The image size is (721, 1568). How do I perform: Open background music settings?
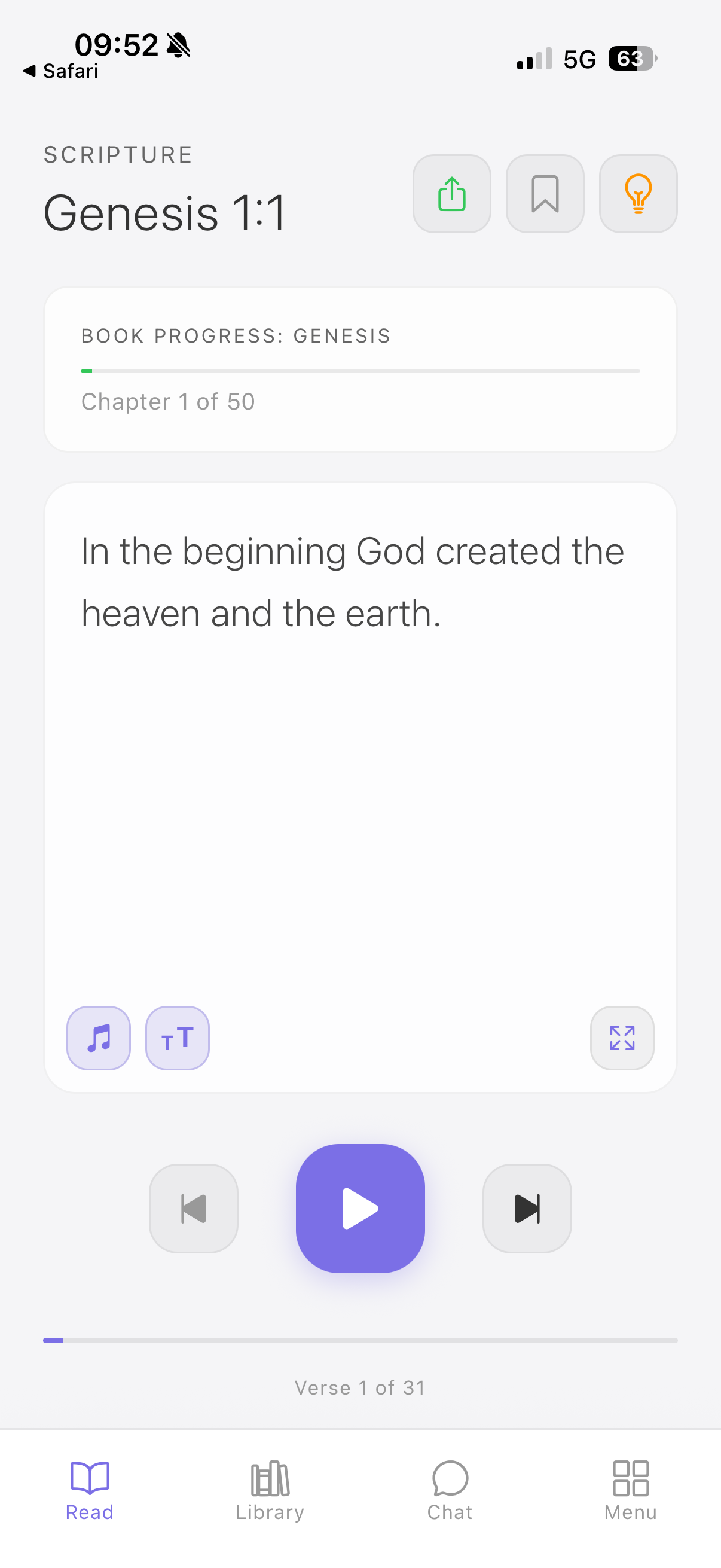99,1038
